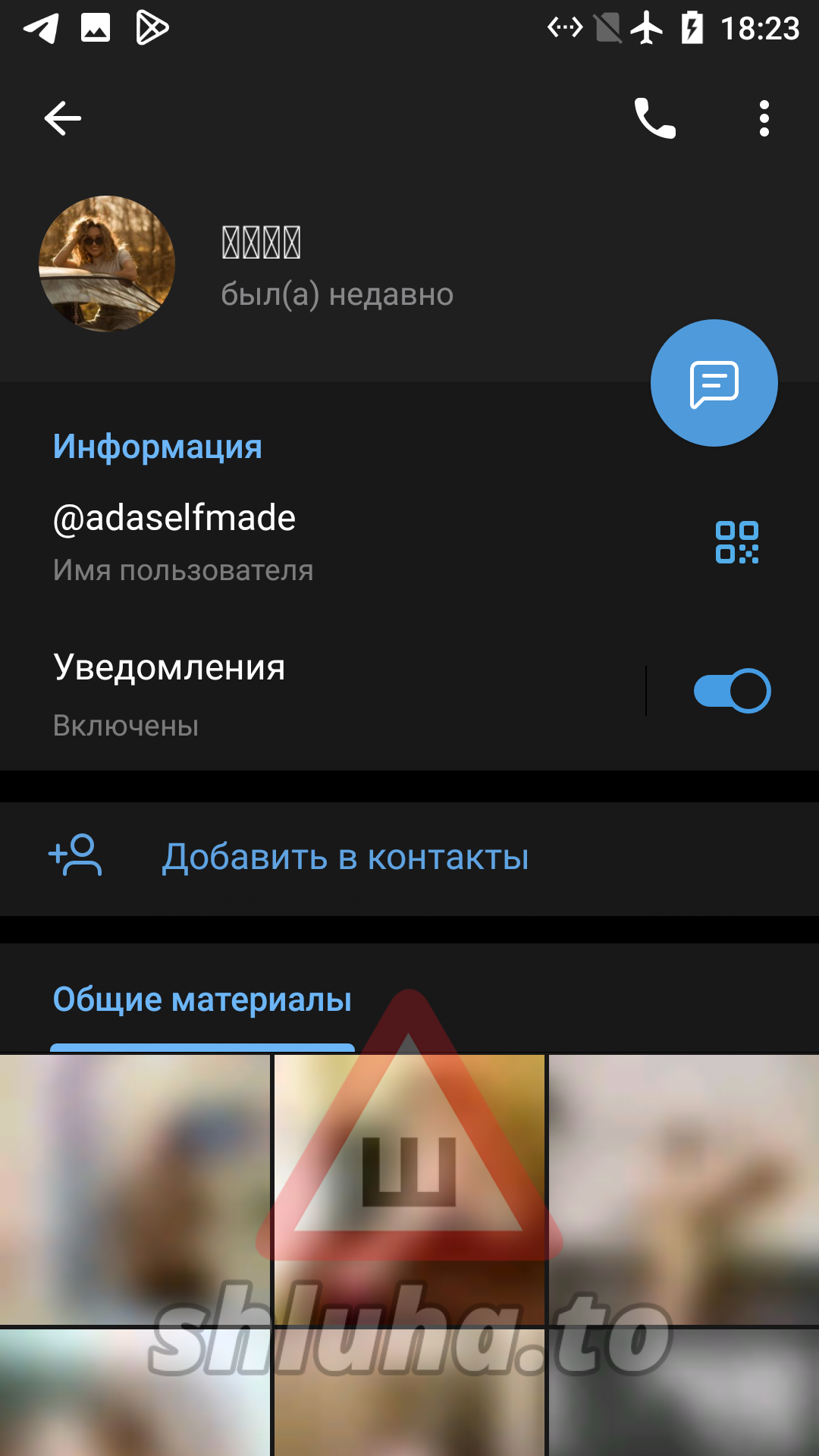Show the QR code for this user
The image size is (819, 1456).
[x=736, y=542]
